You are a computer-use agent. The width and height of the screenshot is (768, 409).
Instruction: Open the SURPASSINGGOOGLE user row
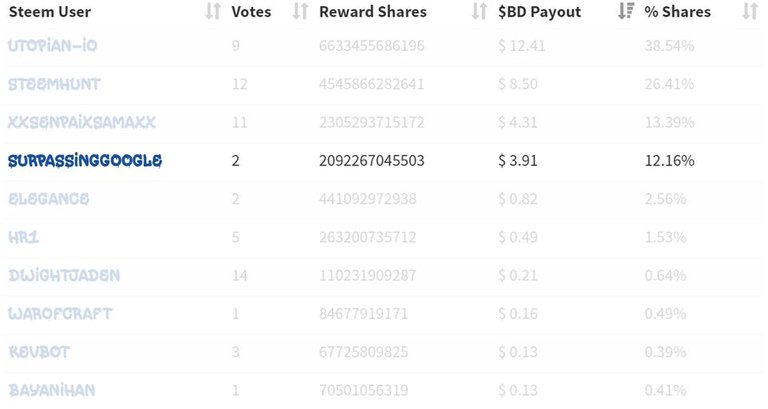(85, 160)
